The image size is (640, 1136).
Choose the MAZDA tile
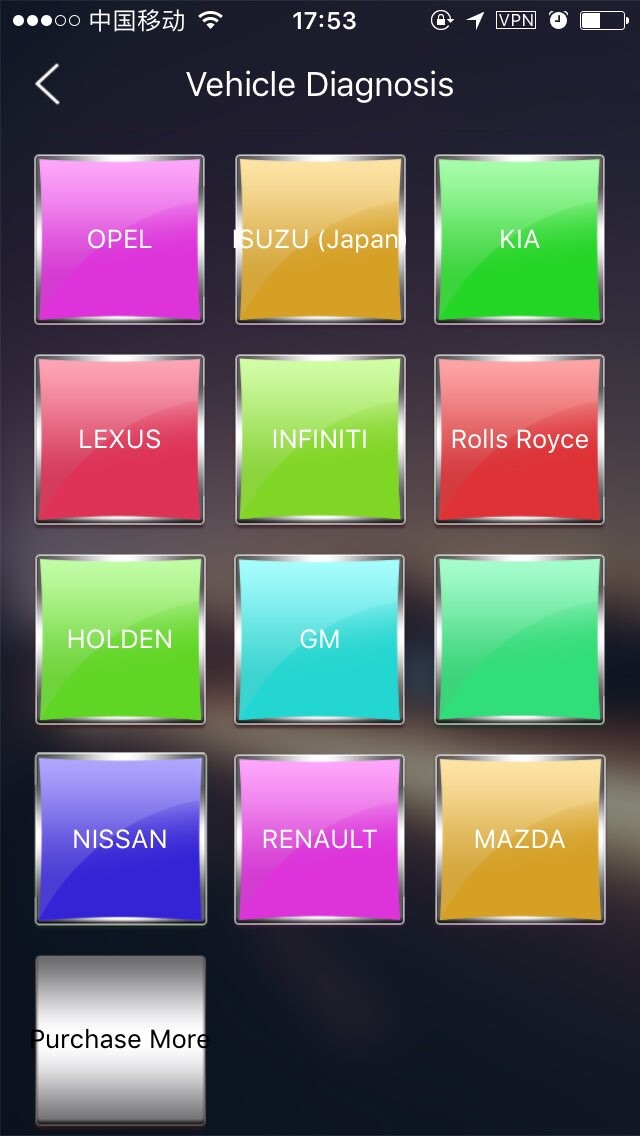point(519,839)
